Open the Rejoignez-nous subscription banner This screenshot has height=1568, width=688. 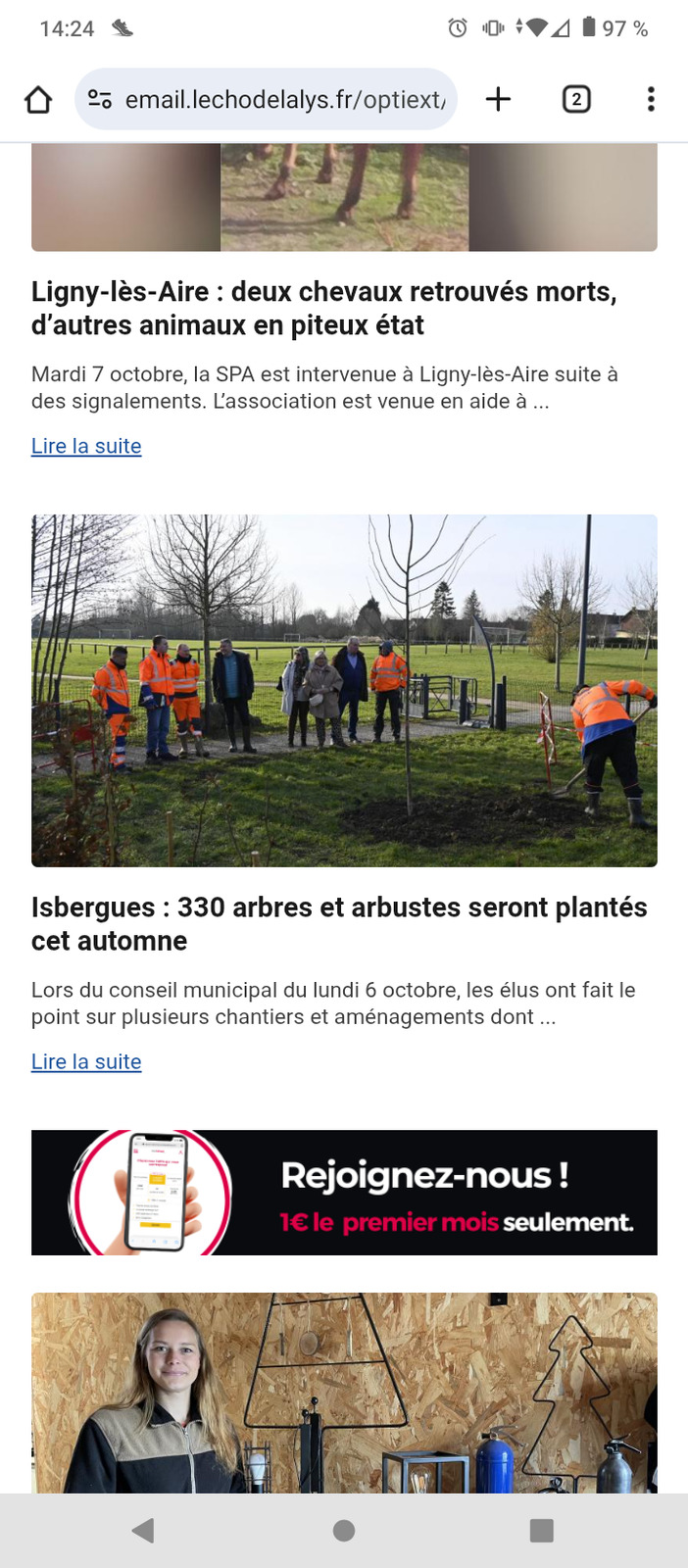point(344,1192)
